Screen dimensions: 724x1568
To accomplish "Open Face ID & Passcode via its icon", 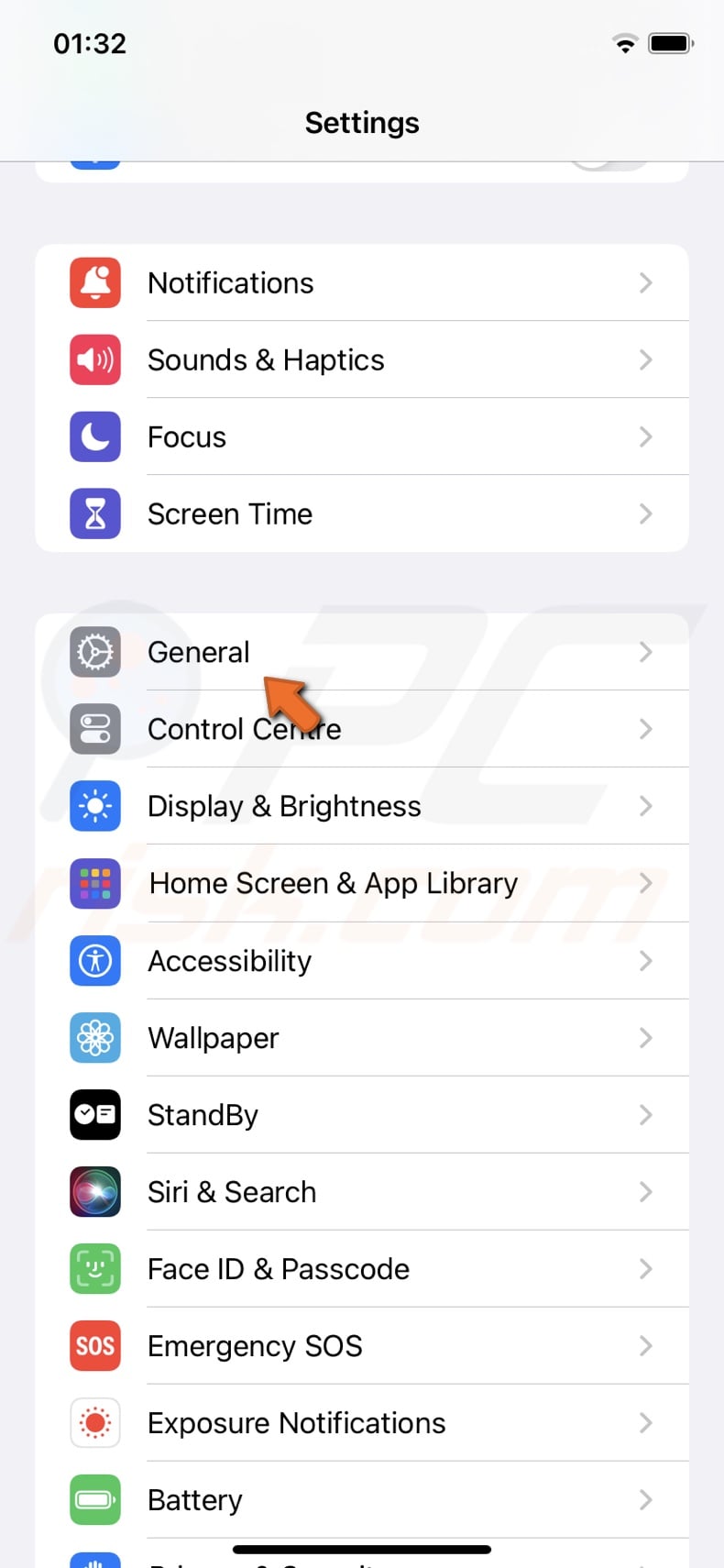I will (94, 1268).
